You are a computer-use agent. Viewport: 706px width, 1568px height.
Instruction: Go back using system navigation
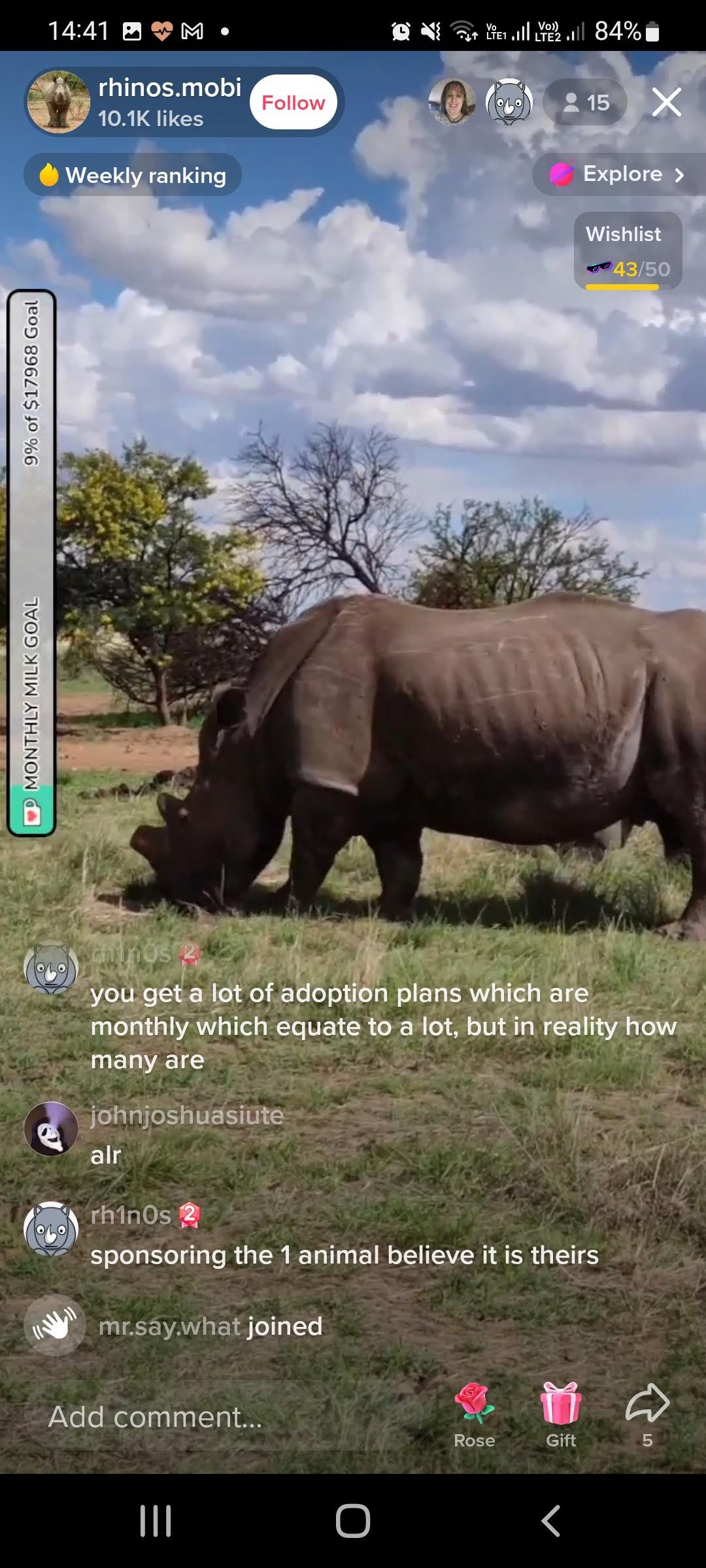point(551,1521)
